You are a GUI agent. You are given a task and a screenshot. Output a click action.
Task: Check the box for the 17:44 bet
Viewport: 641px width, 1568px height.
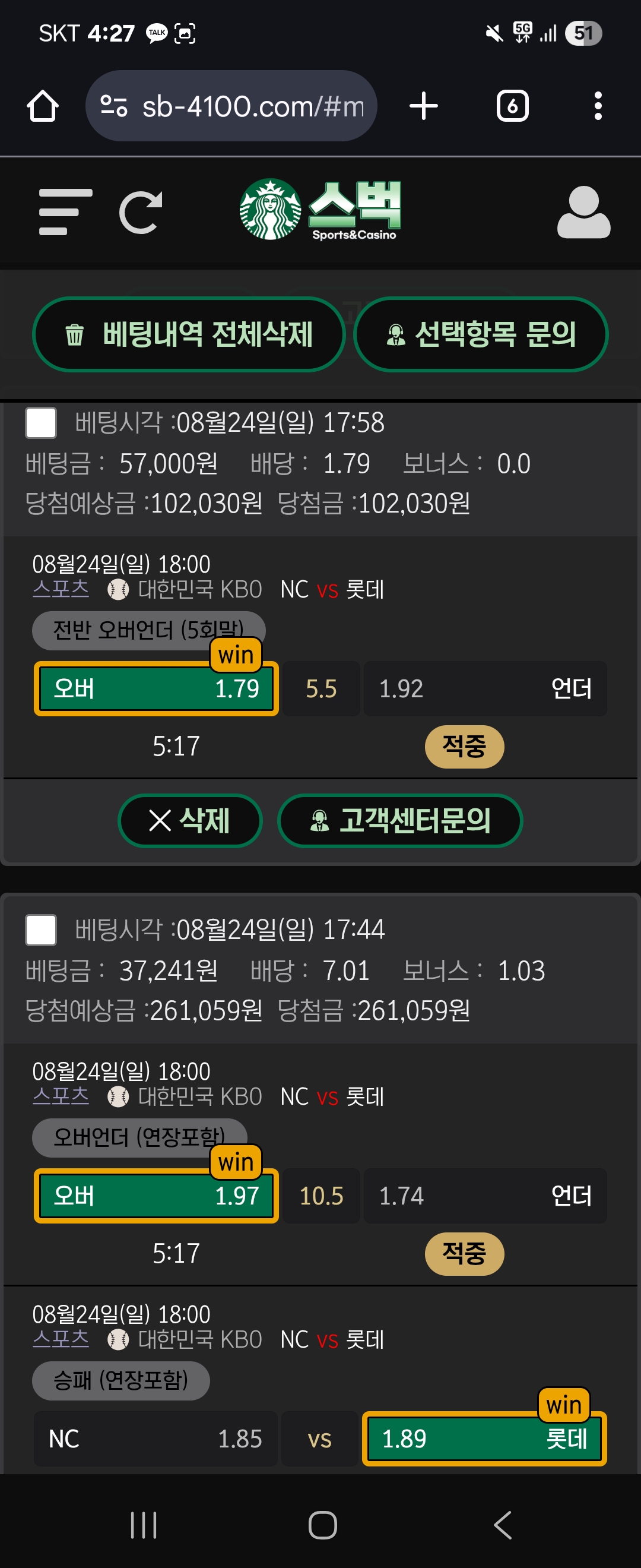point(41,930)
